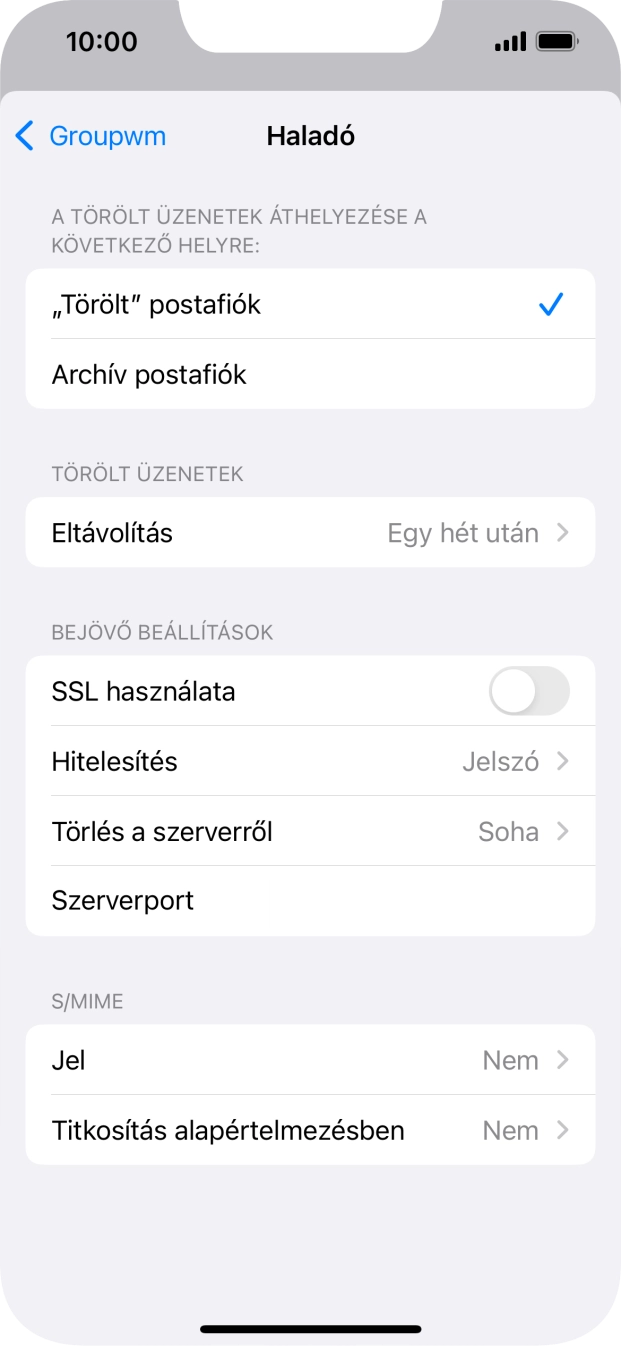Open Titkosítás alapértelmezésben setting
621x1346 pixels.
point(310,1131)
